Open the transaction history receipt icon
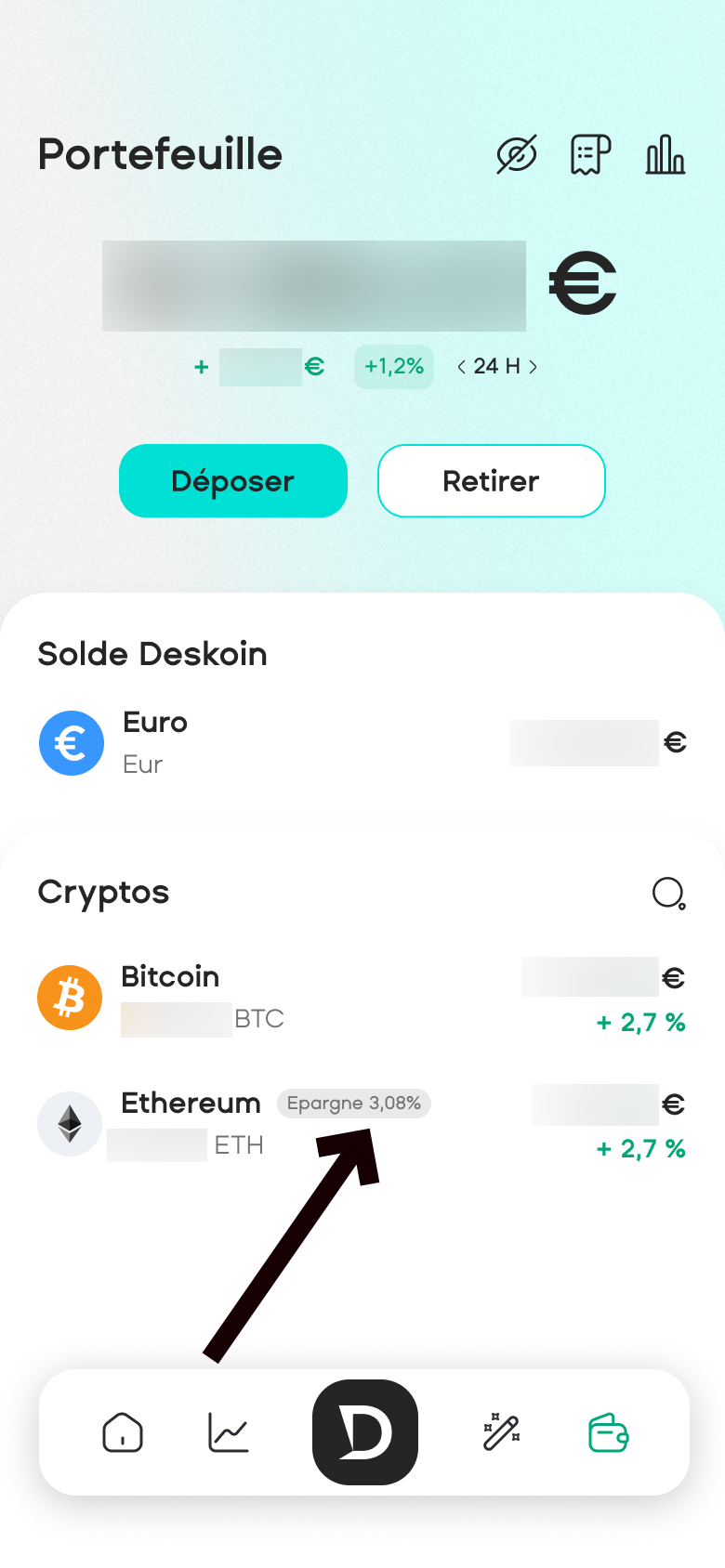 590,154
